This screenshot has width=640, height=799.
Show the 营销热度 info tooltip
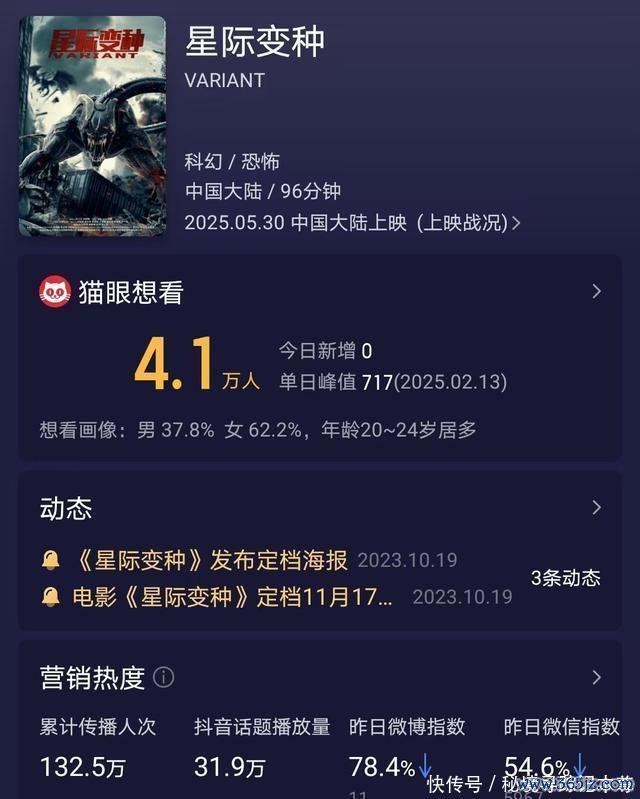pos(164,678)
